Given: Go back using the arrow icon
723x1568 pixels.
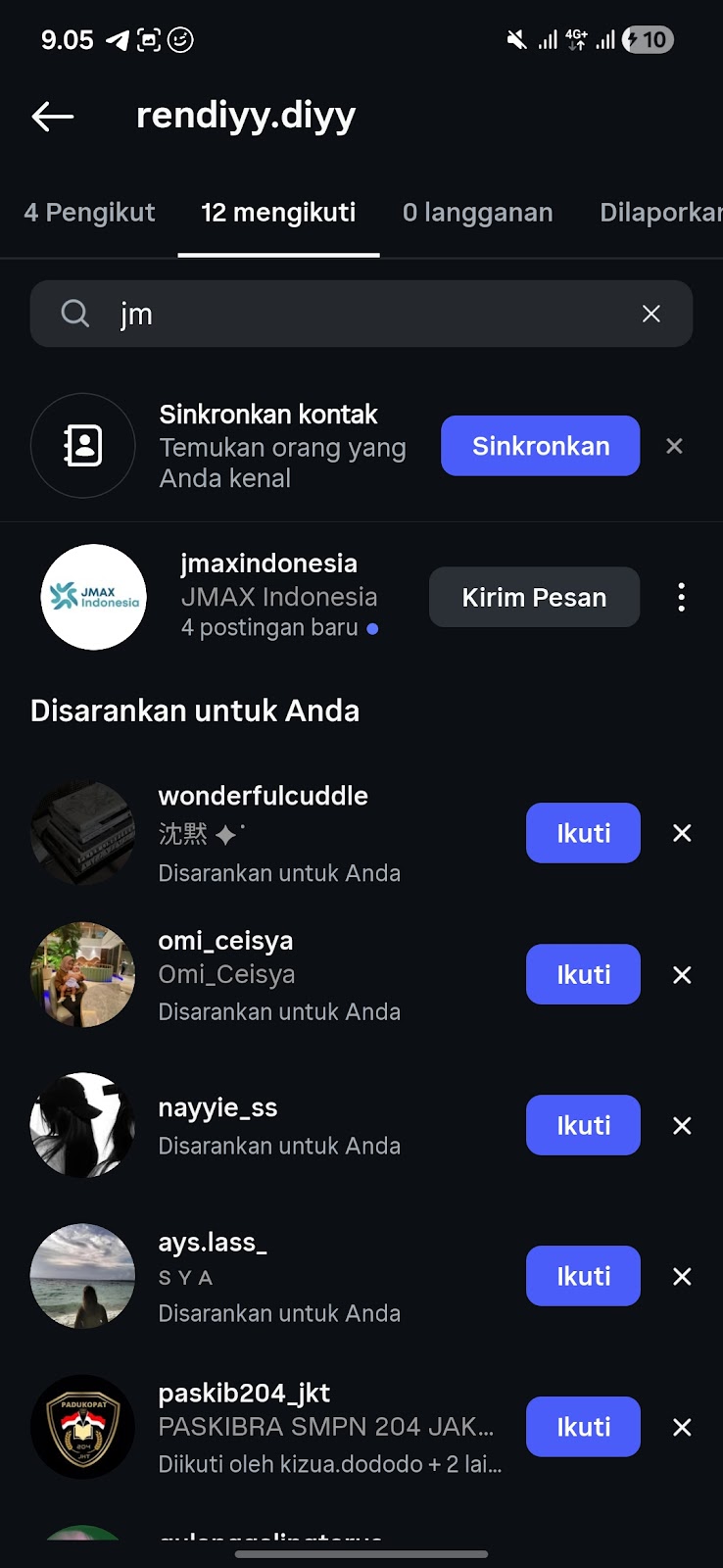Looking at the screenshot, I should coord(53,117).
